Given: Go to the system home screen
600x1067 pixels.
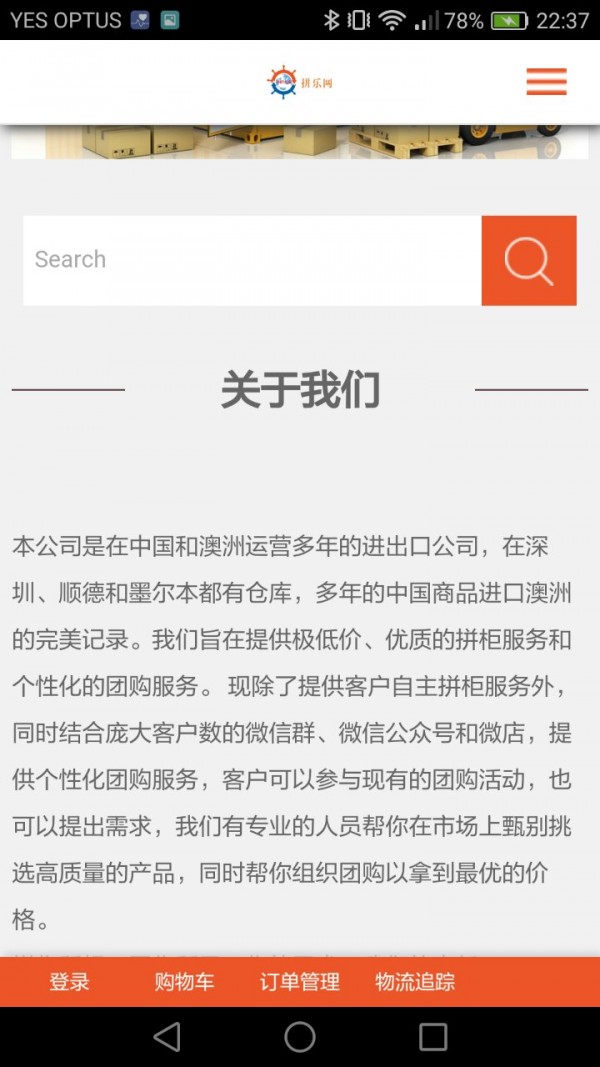Looking at the screenshot, I should pos(300,1036).
